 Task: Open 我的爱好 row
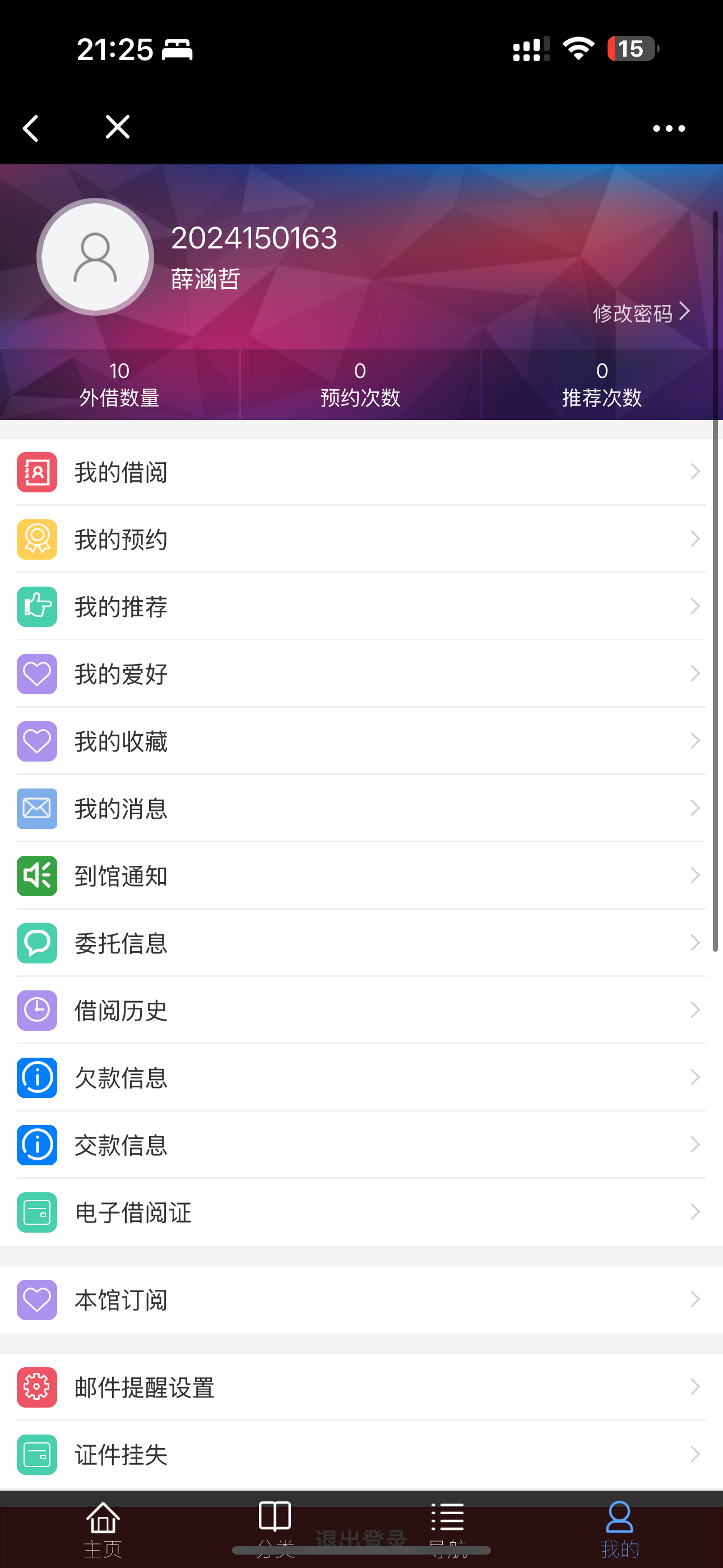tap(361, 674)
